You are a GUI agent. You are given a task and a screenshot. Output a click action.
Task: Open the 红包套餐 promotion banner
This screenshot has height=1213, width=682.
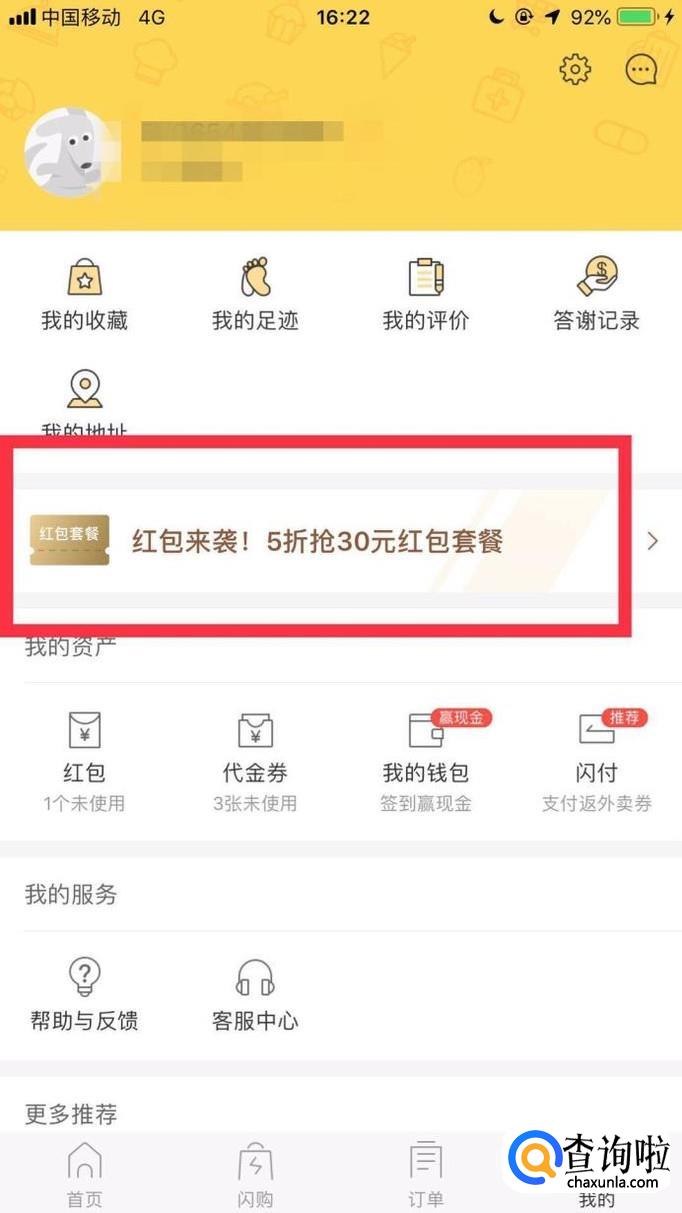340,541
